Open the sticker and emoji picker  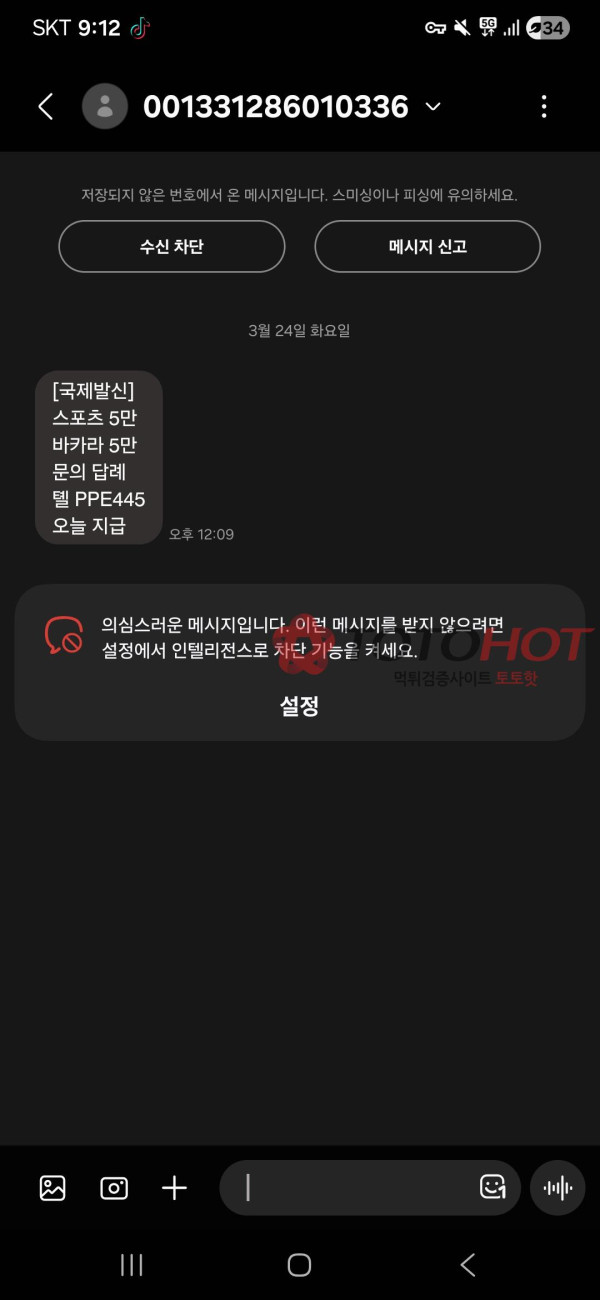click(x=492, y=1187)
